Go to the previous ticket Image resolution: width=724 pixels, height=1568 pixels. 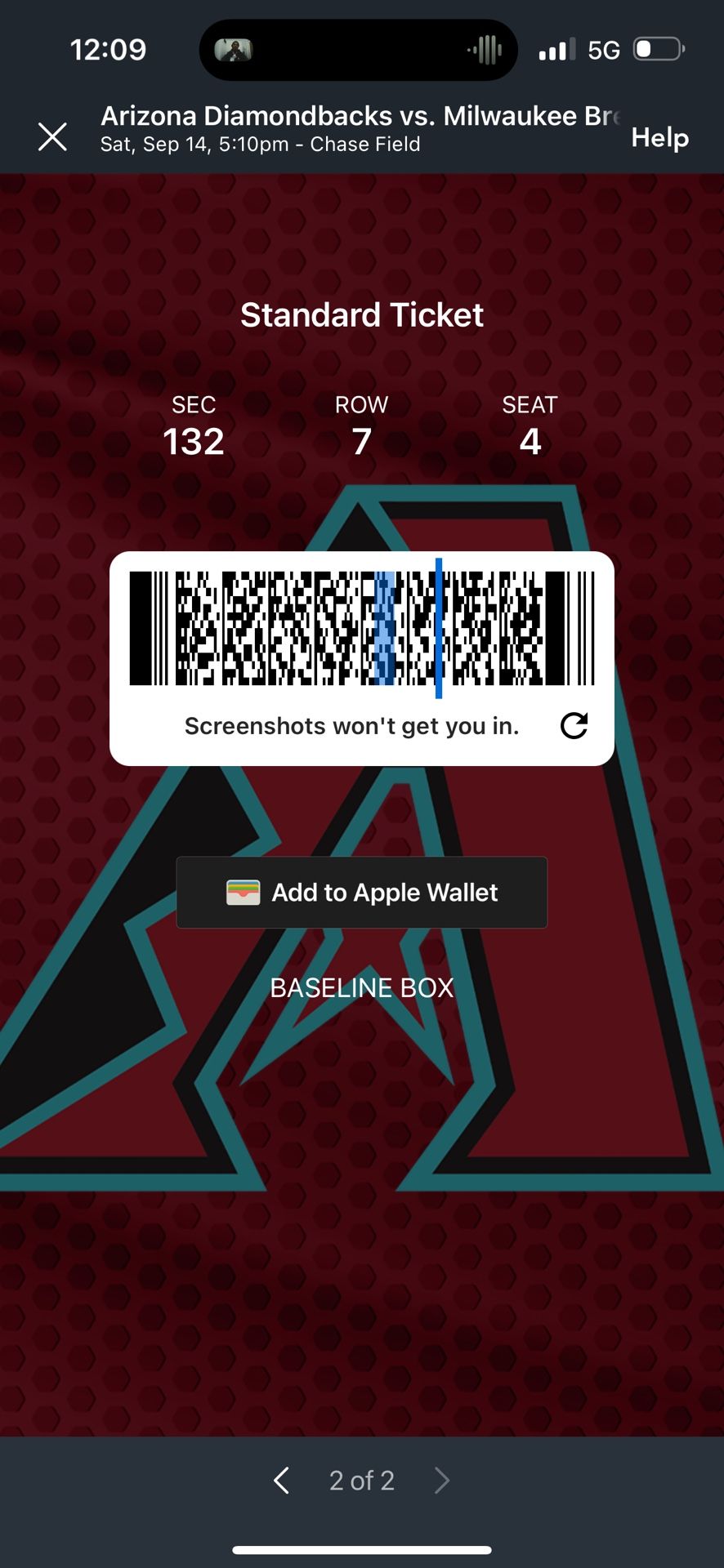point(282,1480)
